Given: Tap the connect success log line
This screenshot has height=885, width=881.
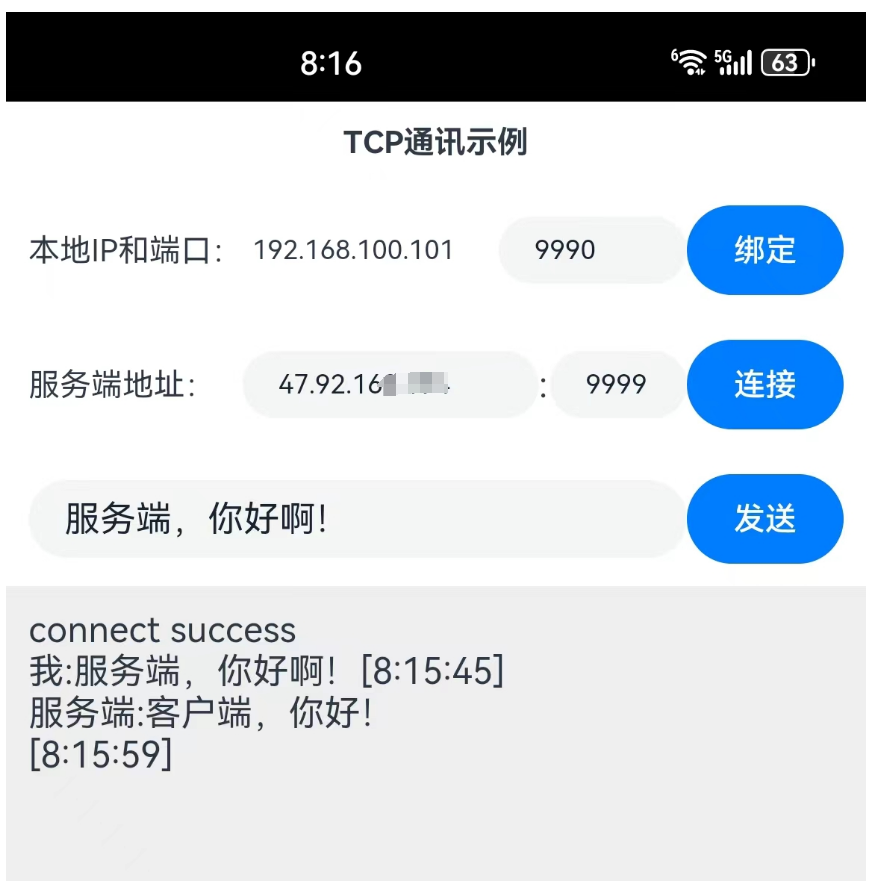Looking at the screenshot, I should coord(162,631).
